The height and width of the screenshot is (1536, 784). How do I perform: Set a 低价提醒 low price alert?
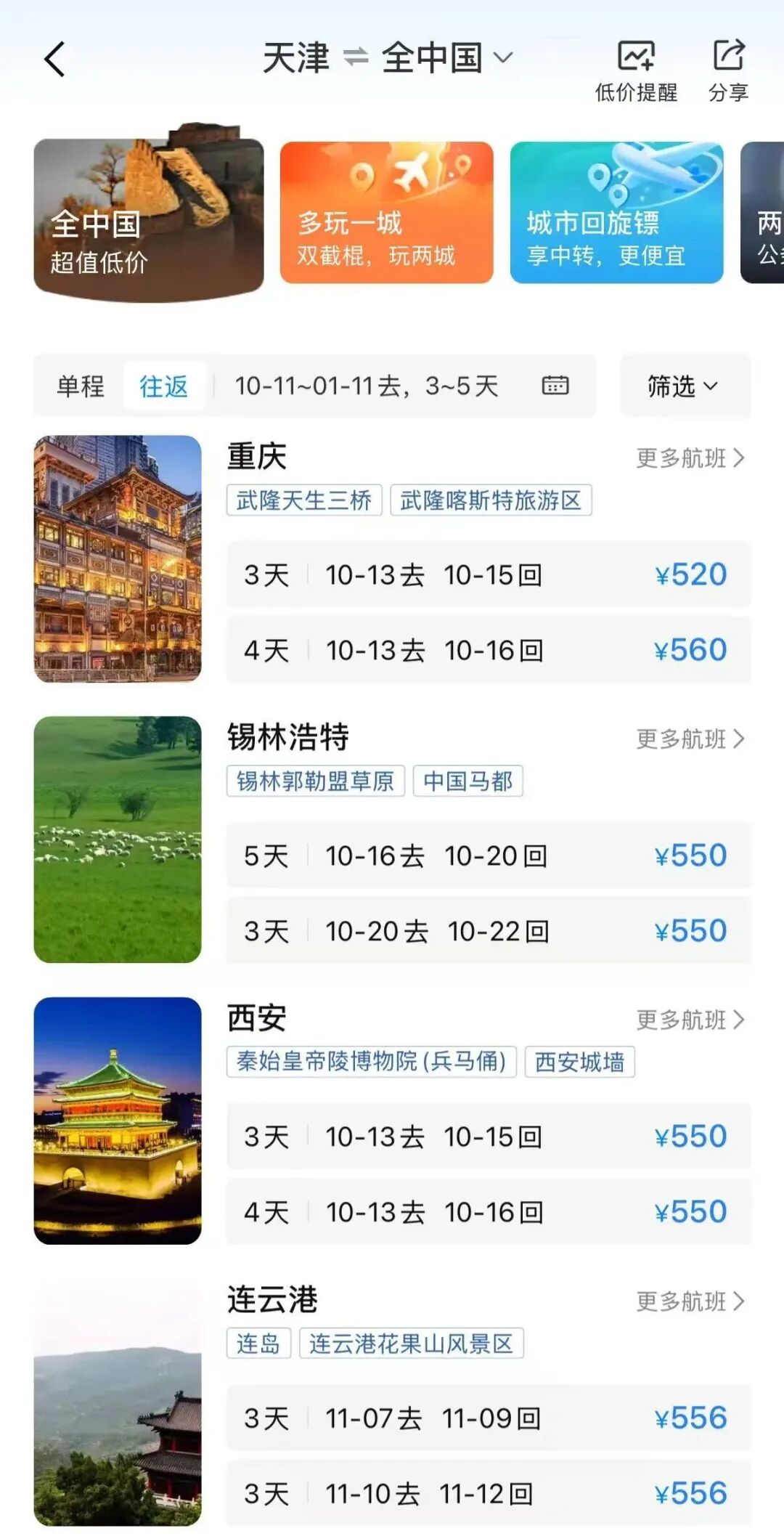(636, 70)
